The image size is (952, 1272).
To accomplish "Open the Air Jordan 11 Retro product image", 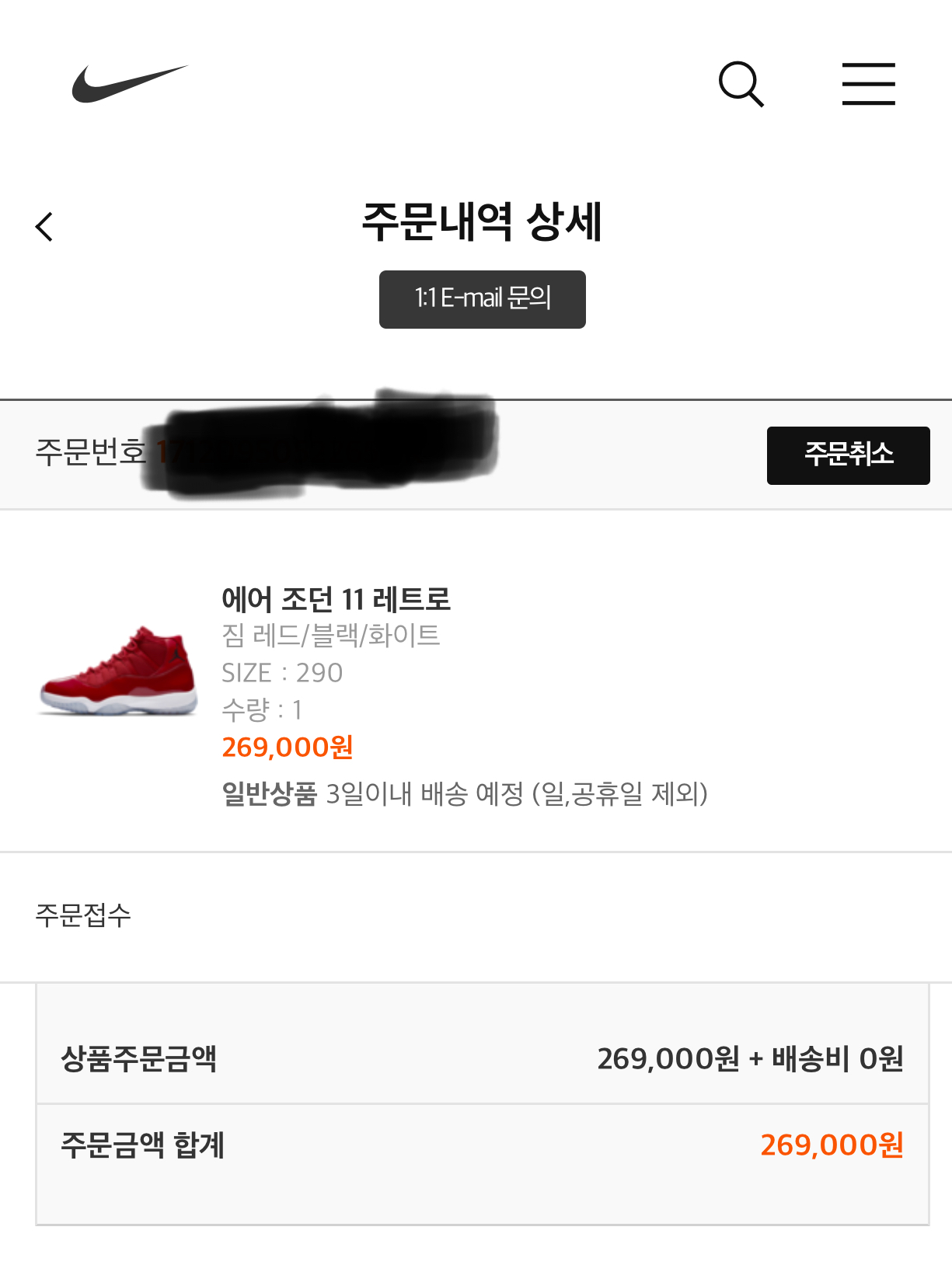I will tap(118, 671).
